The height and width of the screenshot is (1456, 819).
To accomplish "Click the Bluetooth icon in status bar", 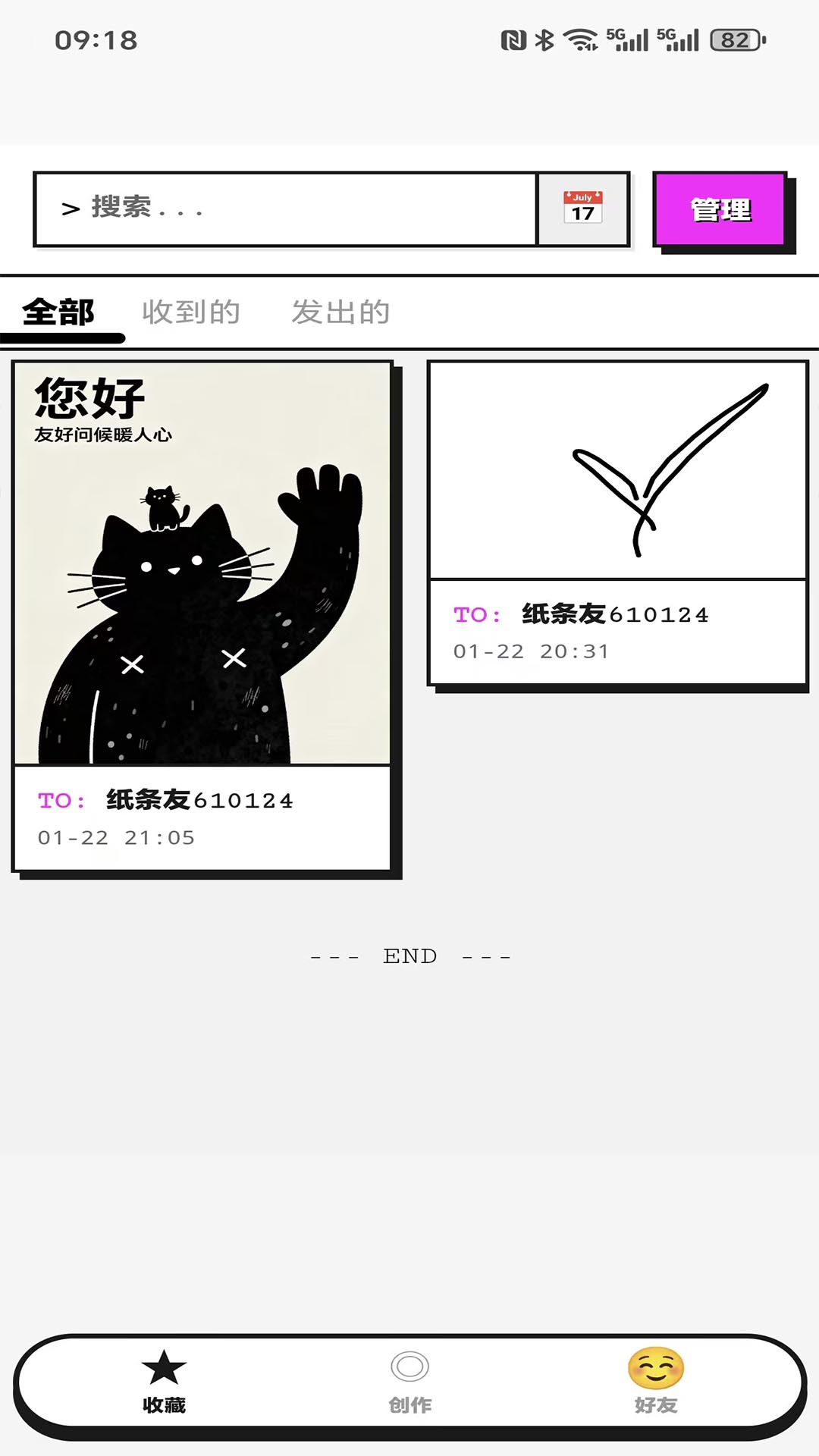I will click(x=544, y=39).
